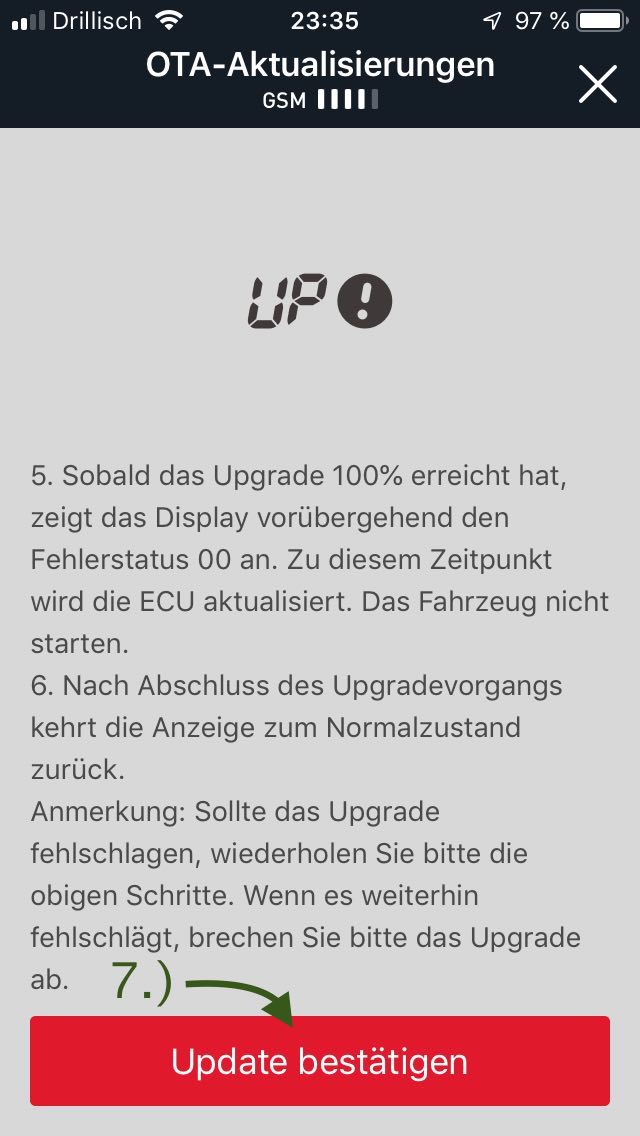Close the OTA-Aktualisierungen screen

pos(597,84)
